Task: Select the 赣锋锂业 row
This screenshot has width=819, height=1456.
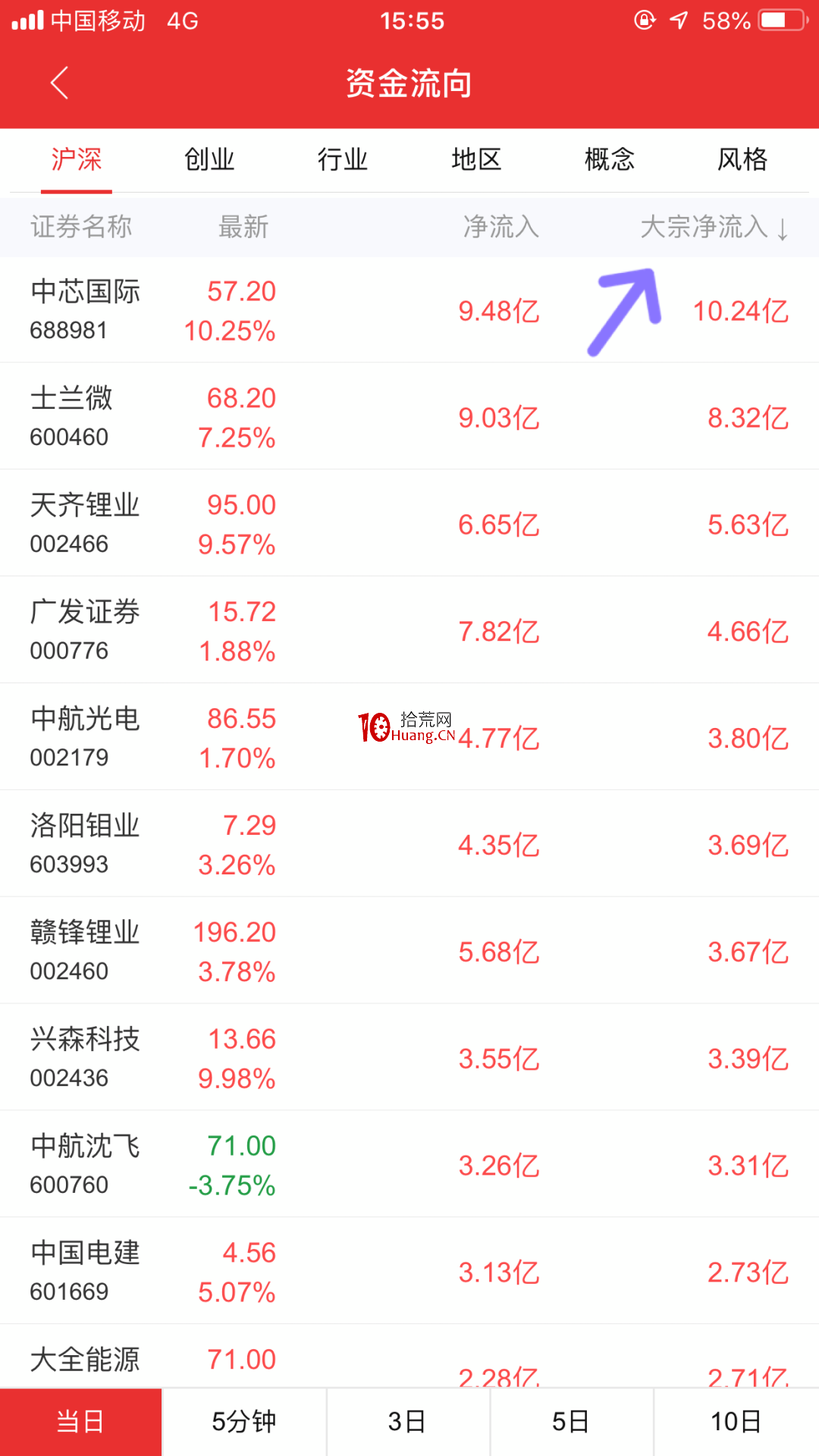Action: pos(409,951)
